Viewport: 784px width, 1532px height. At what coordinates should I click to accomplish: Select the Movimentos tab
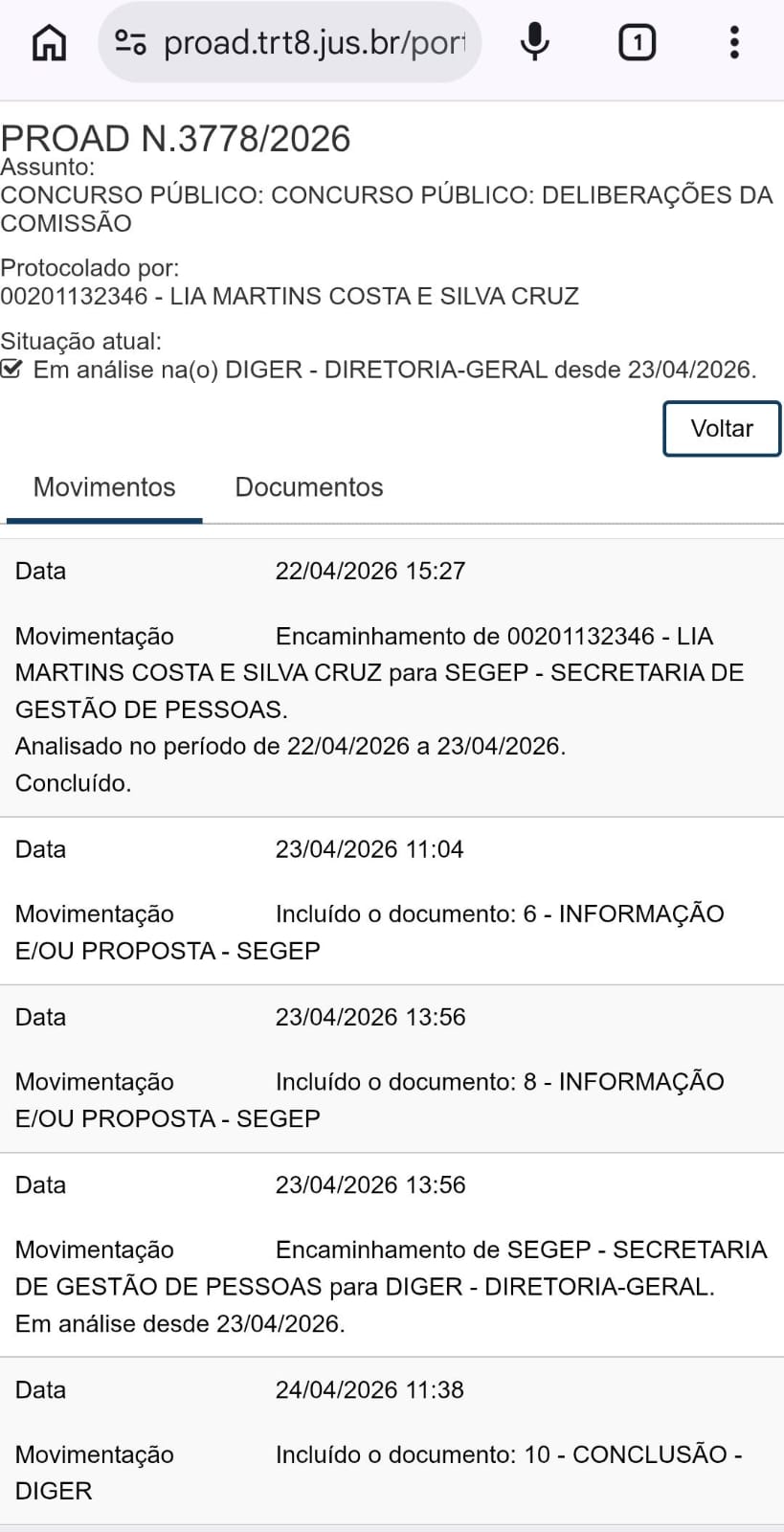(x=104, y=487)
